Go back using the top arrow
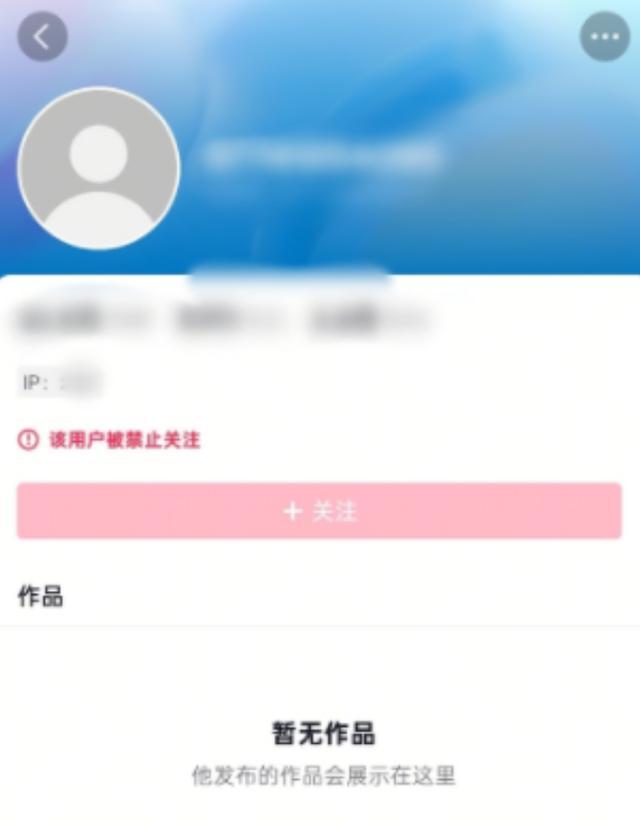The width and height of the screenshot is (640, 825). tap(42, 38)
